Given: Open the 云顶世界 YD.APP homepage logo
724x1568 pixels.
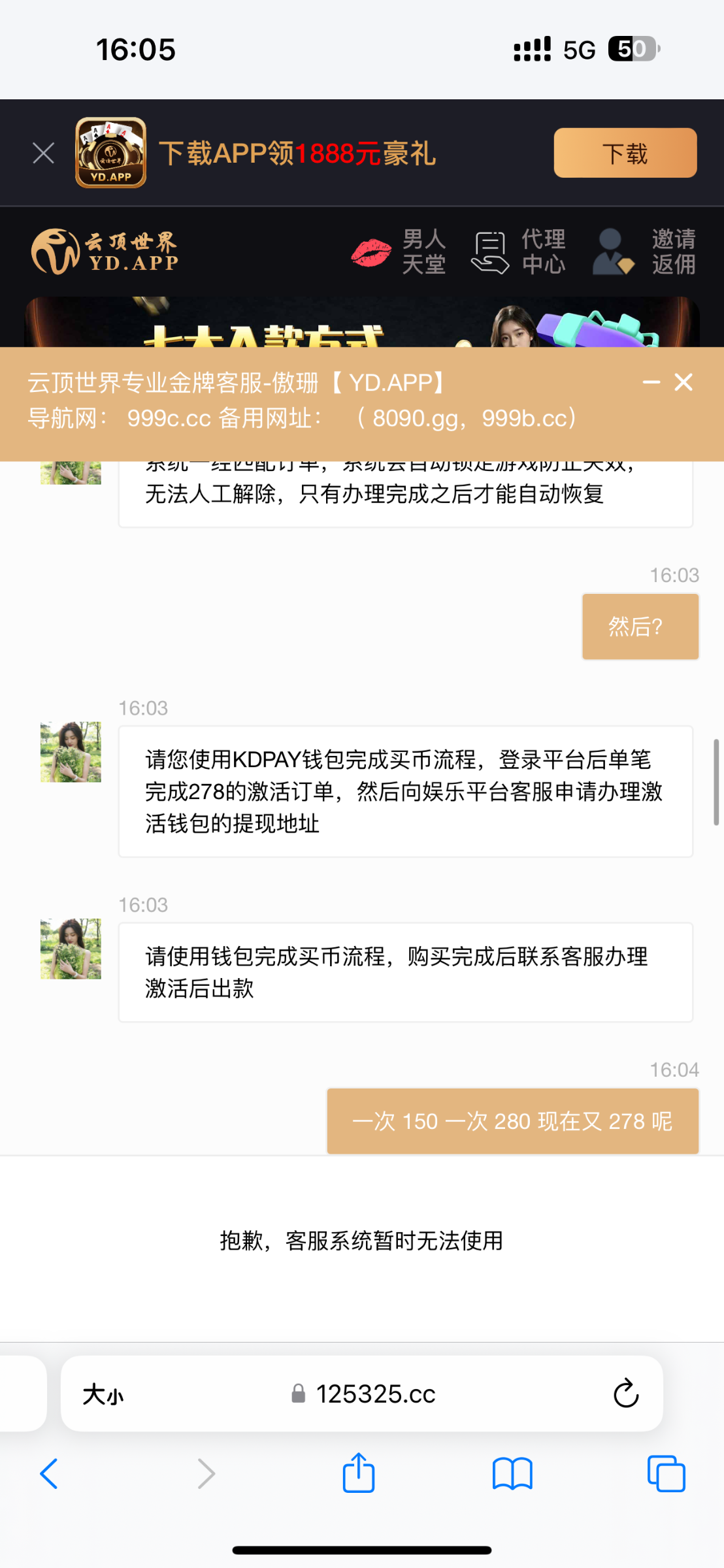Looking at the screenshot, I should [x=105, y=252].
